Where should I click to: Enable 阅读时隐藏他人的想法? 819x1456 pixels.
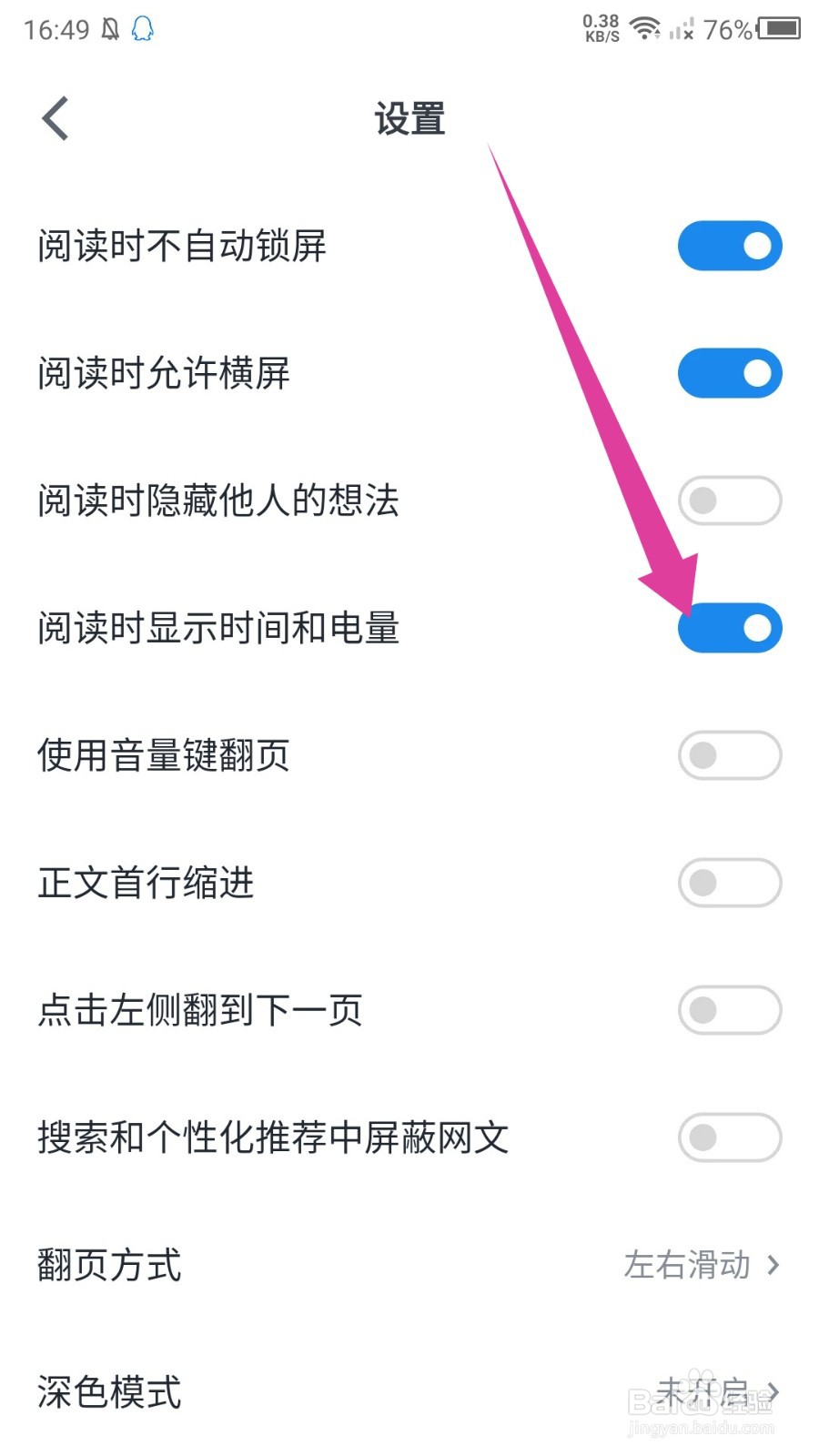coord(729,501)
